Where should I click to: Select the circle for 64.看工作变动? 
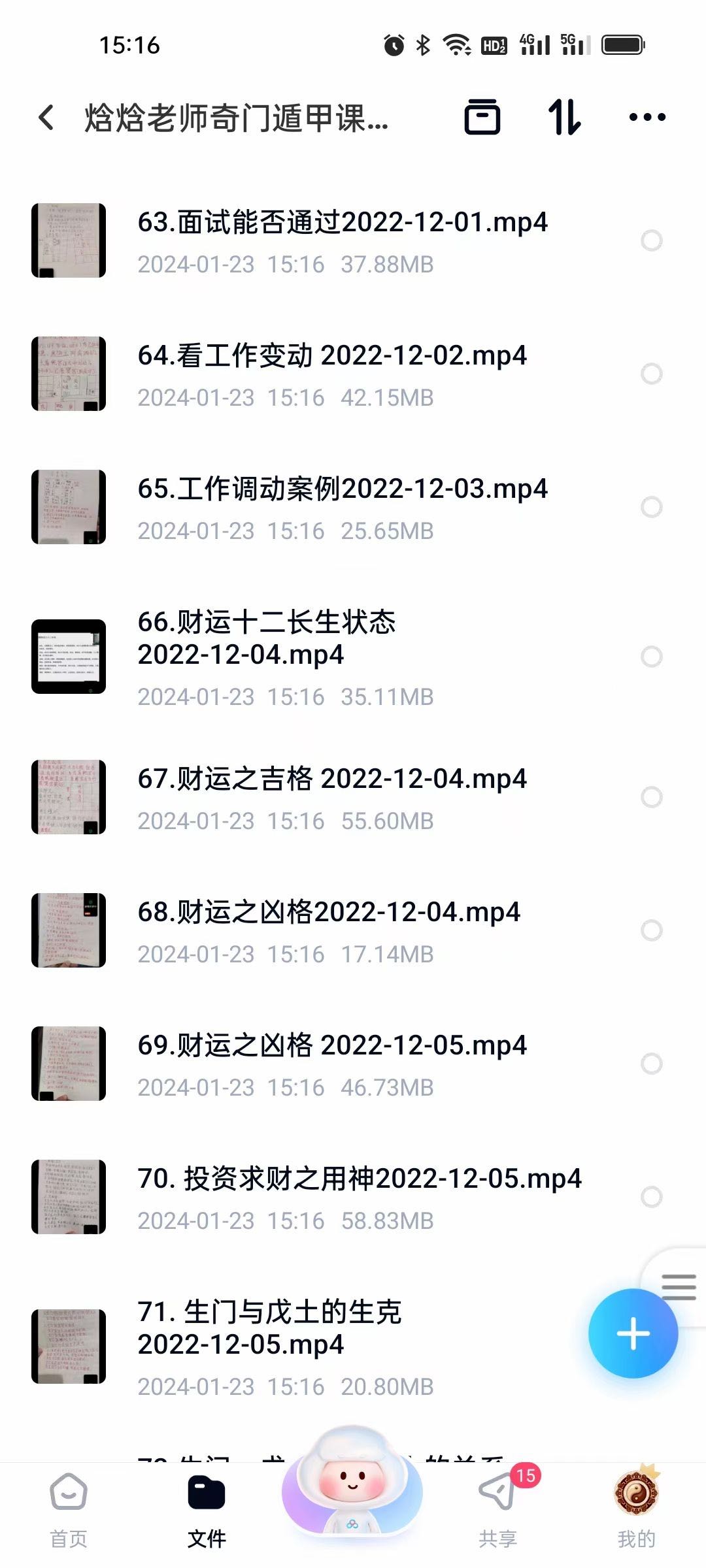[651, 374]
